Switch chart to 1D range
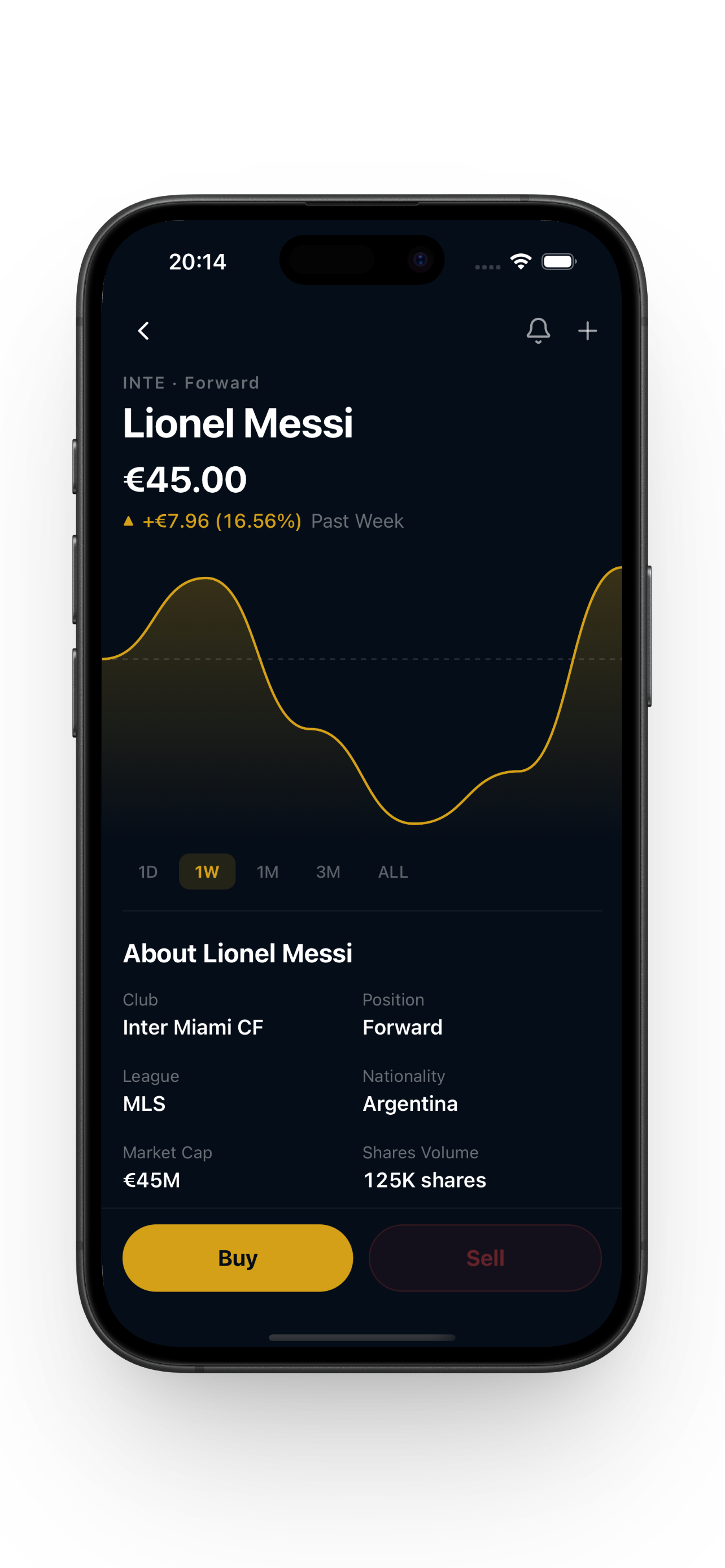This screenshot has height=1568, width=725. pyautogui.click(x=148, y=871)
